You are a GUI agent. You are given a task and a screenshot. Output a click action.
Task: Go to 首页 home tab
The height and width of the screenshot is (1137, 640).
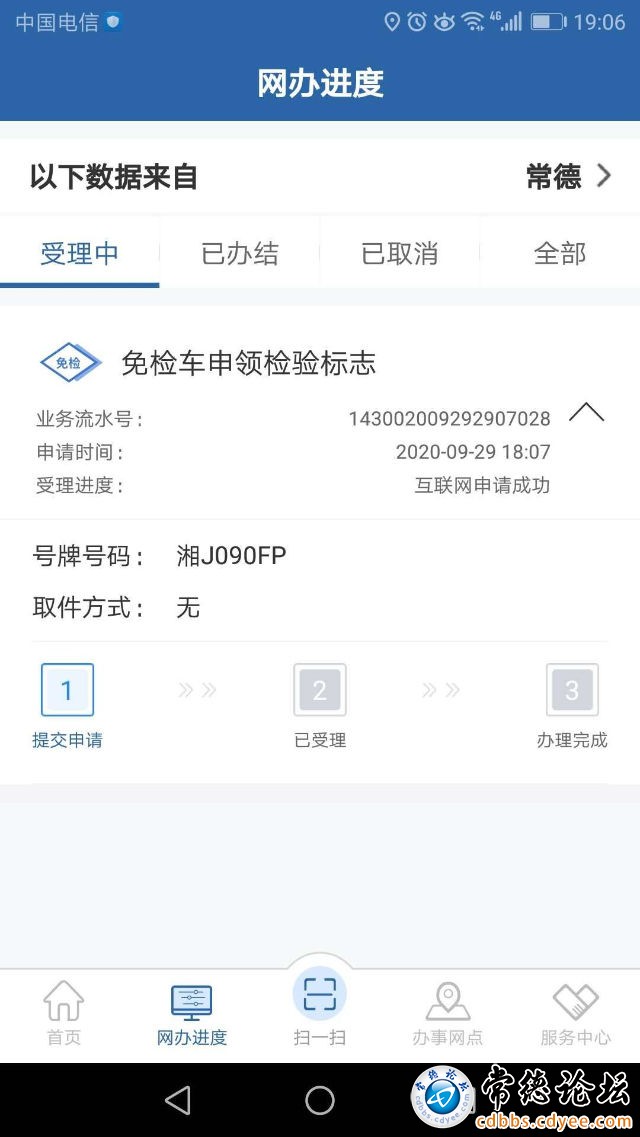click(64, 1013)
